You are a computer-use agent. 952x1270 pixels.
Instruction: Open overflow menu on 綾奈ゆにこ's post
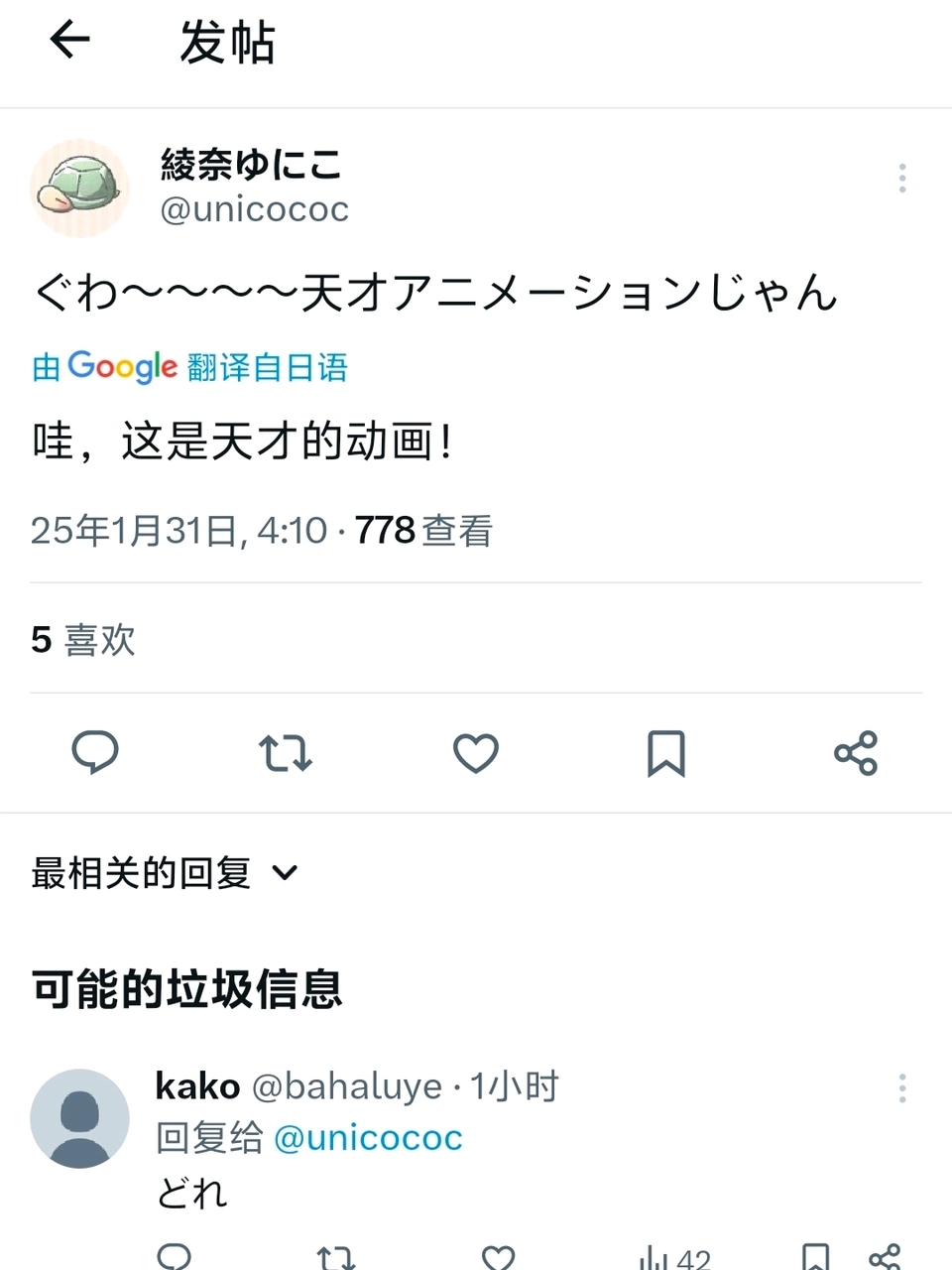coord(901,178)
